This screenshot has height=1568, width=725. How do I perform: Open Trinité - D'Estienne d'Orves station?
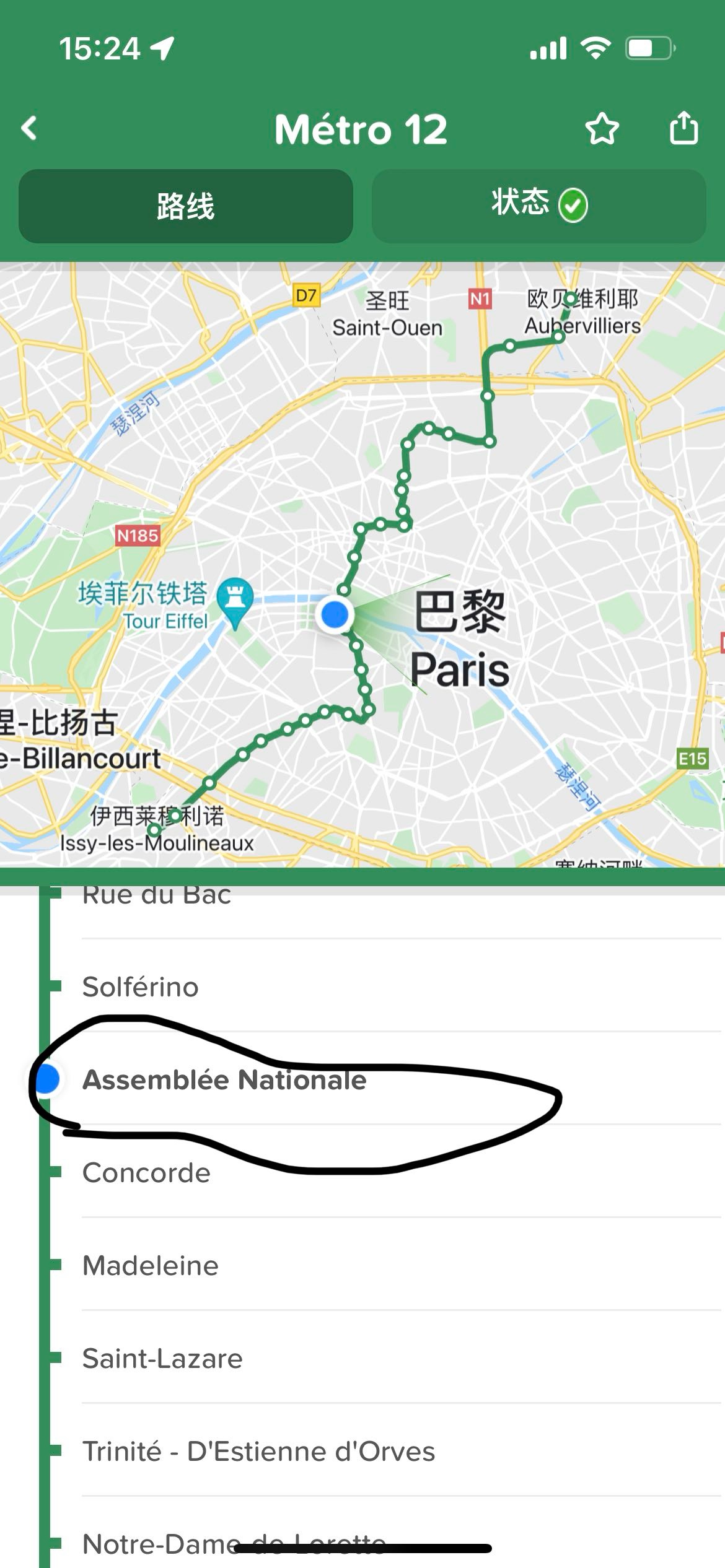coord(258,1451)
